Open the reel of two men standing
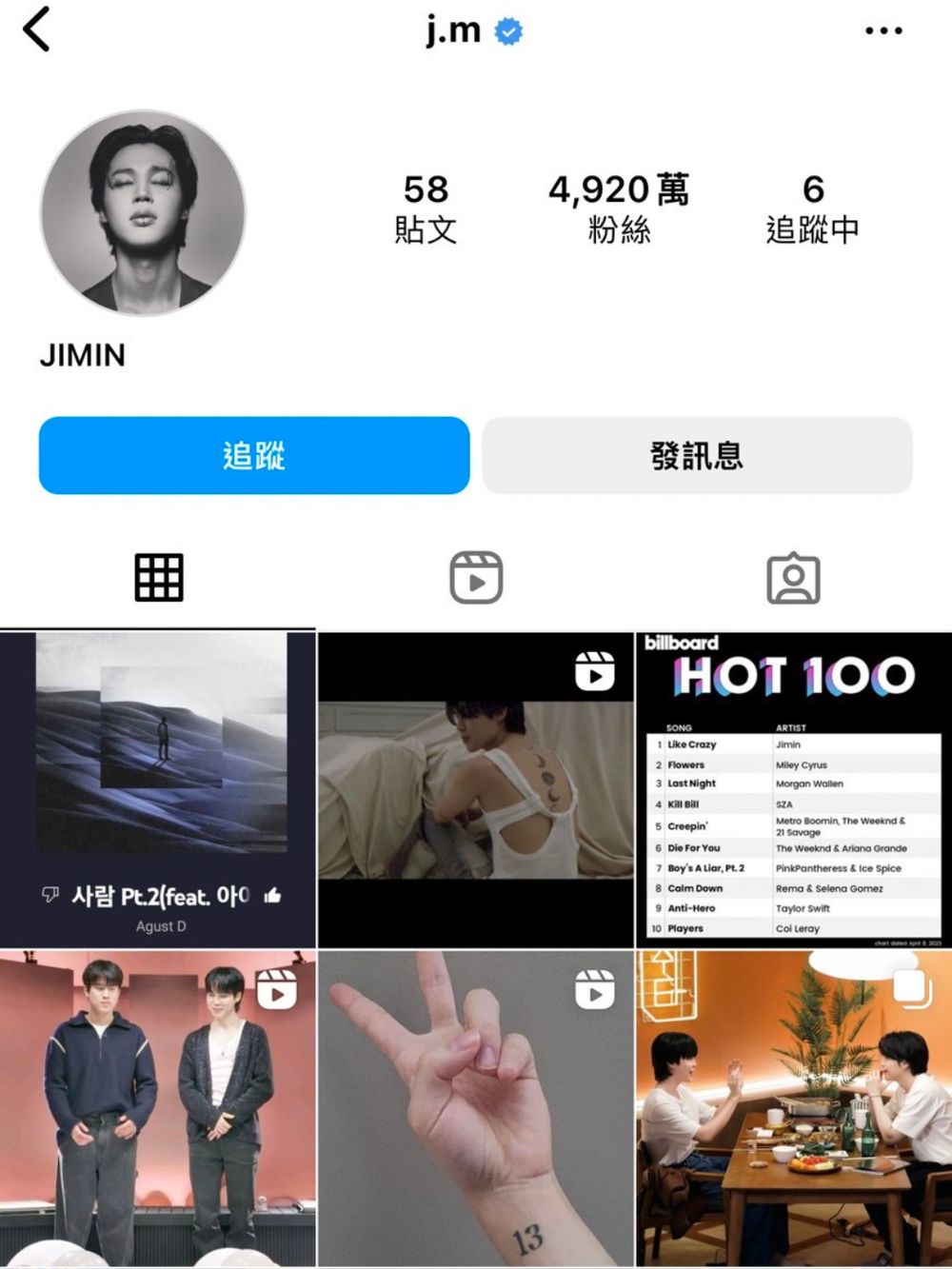 point(158,1108)
